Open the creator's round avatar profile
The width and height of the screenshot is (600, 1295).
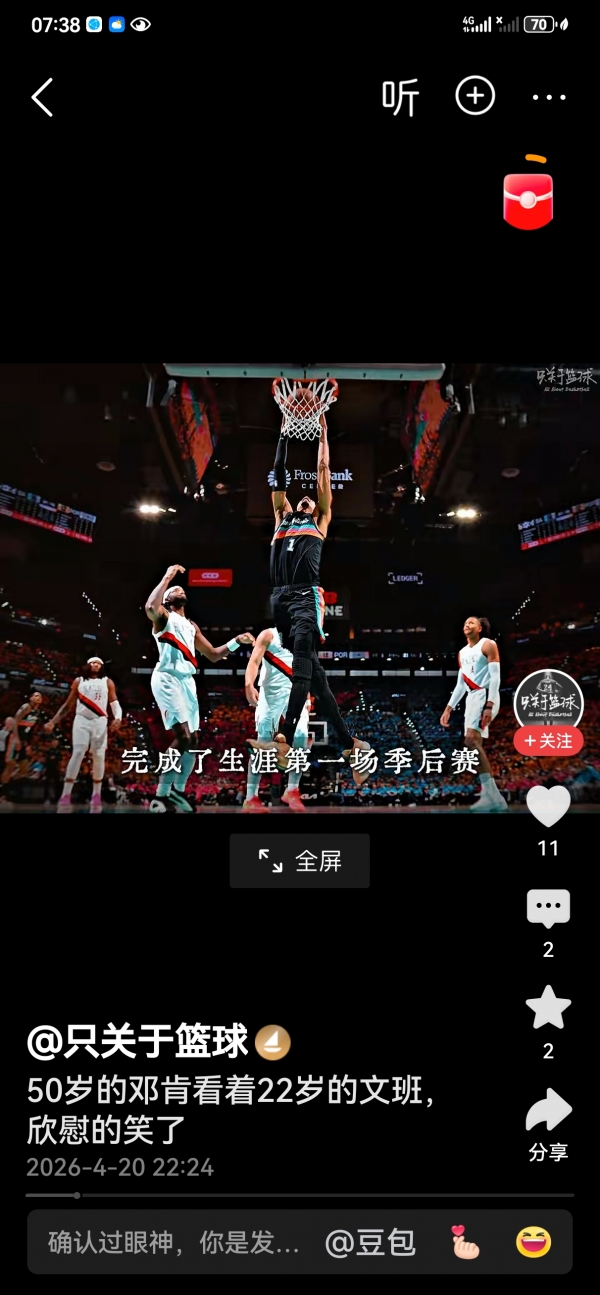pyautogui.click(x=548, y=700)
